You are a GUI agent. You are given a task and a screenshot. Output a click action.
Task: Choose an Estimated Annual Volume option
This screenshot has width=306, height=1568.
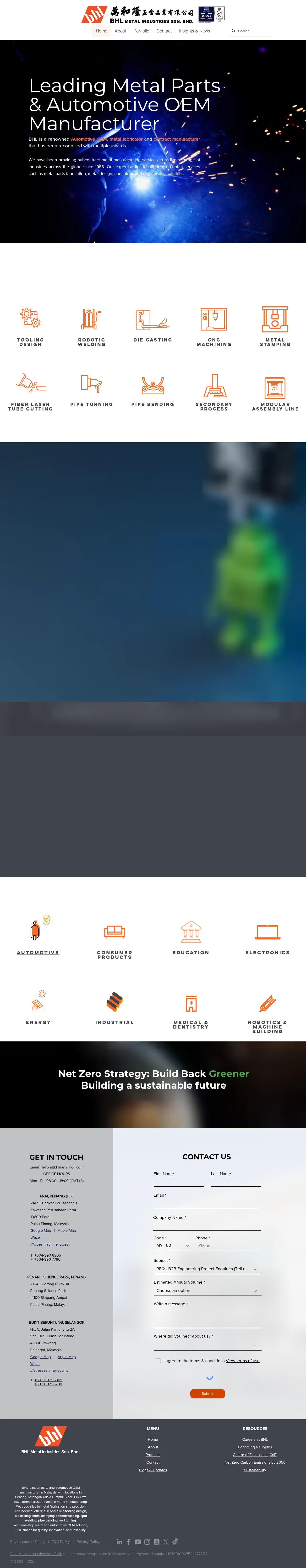point(207,1291)
